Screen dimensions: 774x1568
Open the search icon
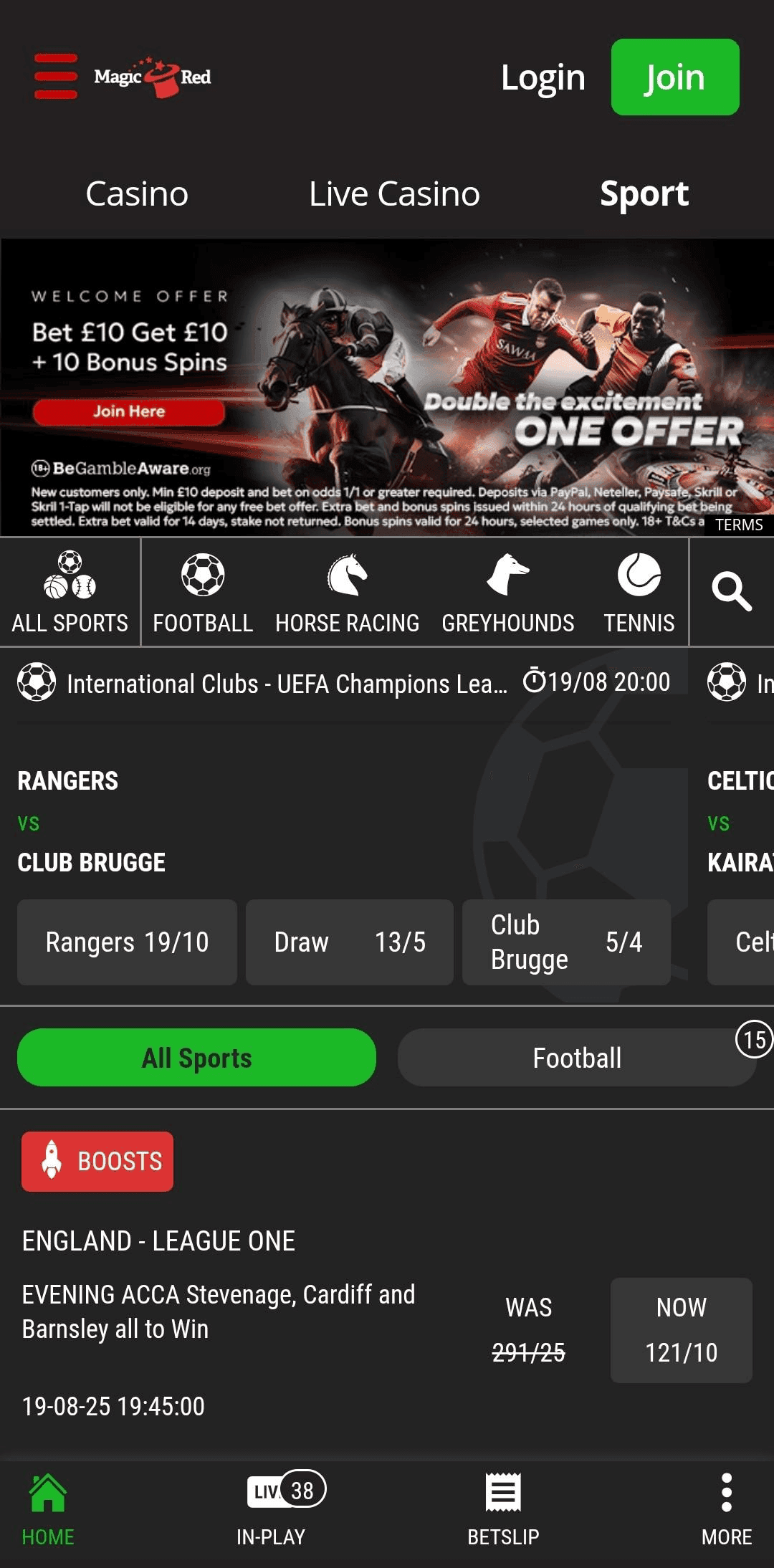point(731,591)
